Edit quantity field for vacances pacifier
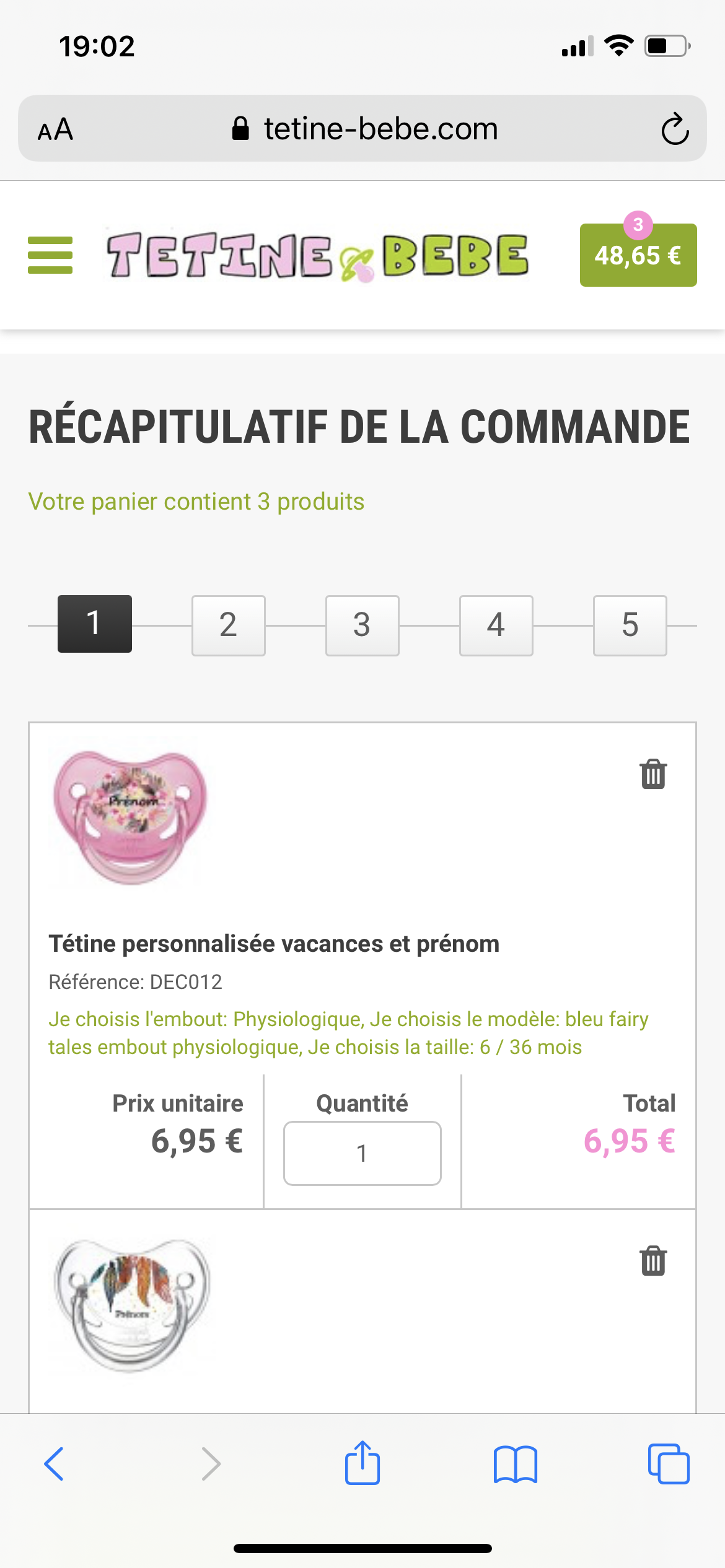Screen dimensions: 725x1568 point(362,1153)
